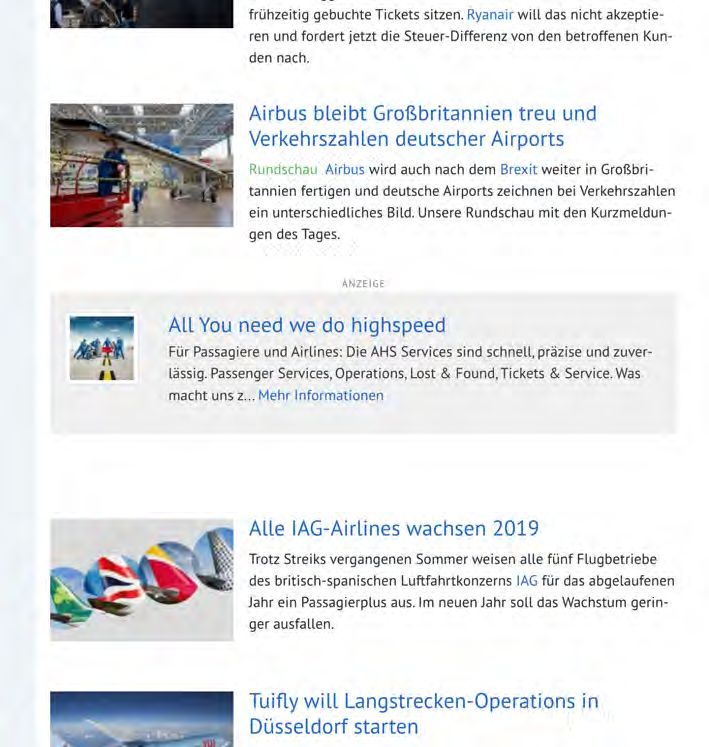Open the Airbus bleibt Großbritannien treu headline
The width and height of the screenshot is (709, 747).
422,126
